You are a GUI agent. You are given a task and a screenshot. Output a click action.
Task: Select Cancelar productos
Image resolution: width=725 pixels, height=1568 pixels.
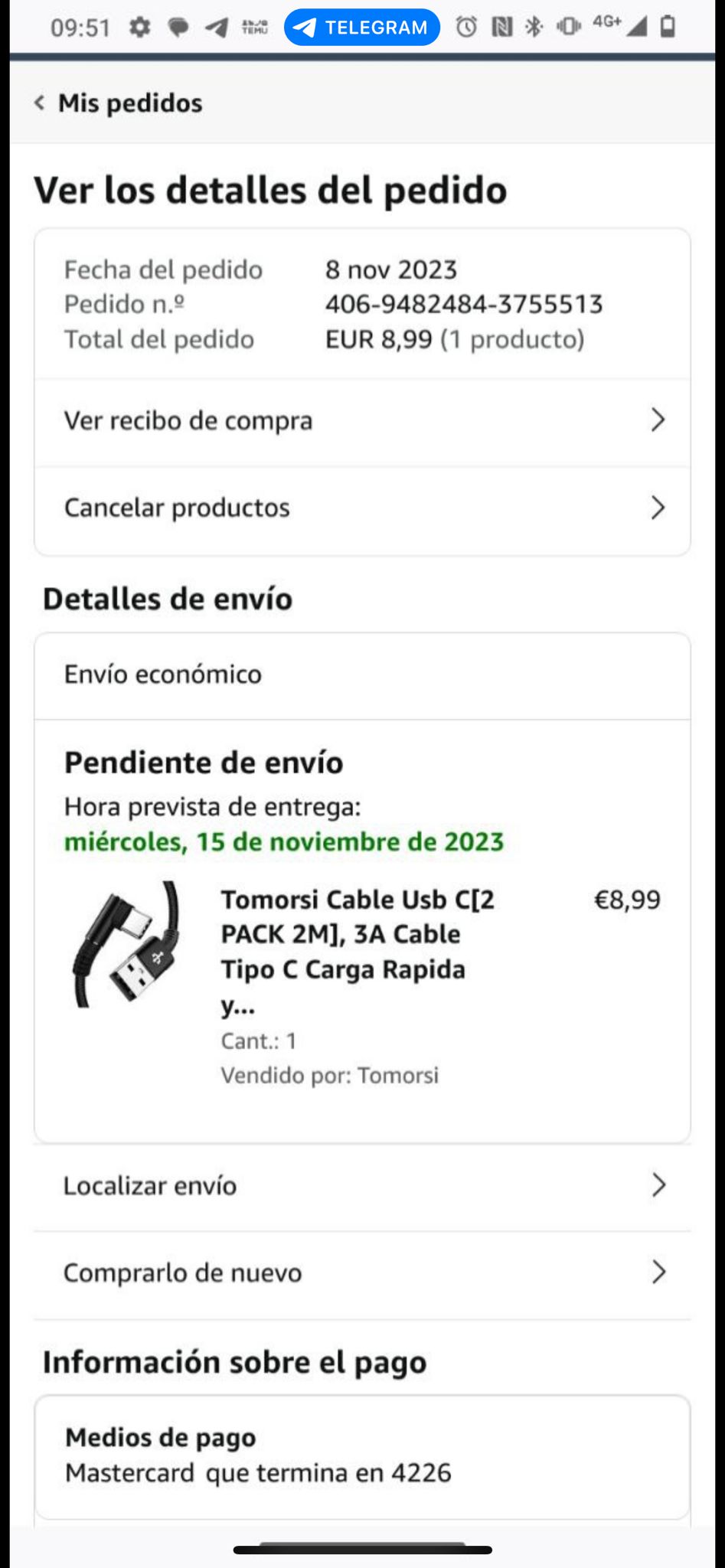point(362,508)
